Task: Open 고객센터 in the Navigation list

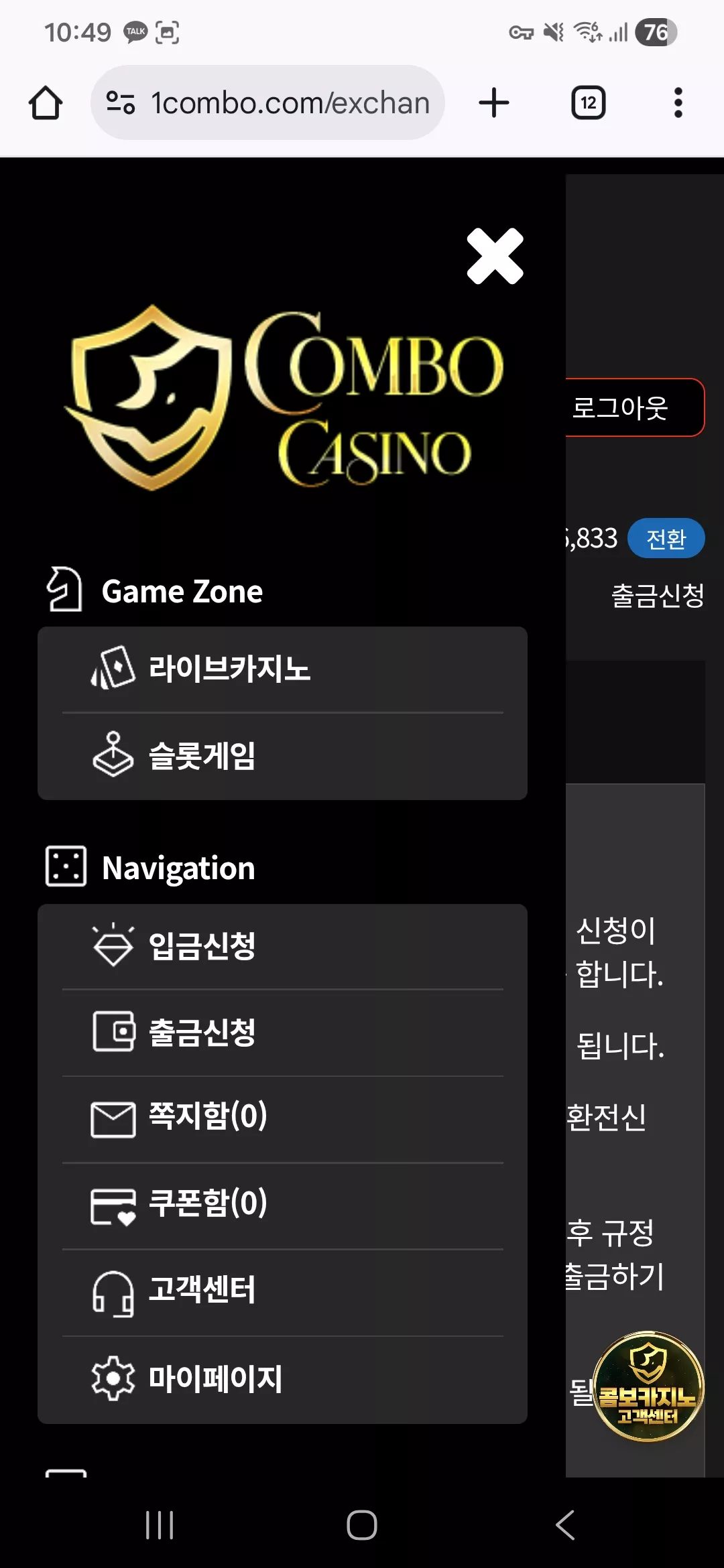Action: 282,1291
